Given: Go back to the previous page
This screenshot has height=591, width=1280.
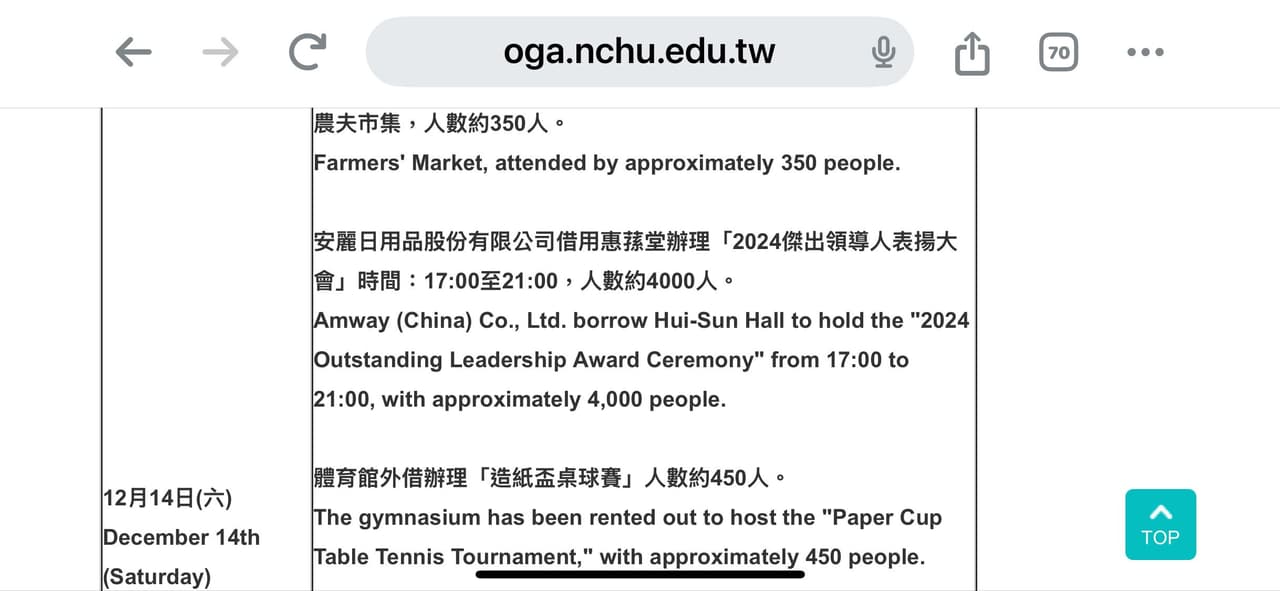Looking at the screenshot, I should click(x=133, y=52).
